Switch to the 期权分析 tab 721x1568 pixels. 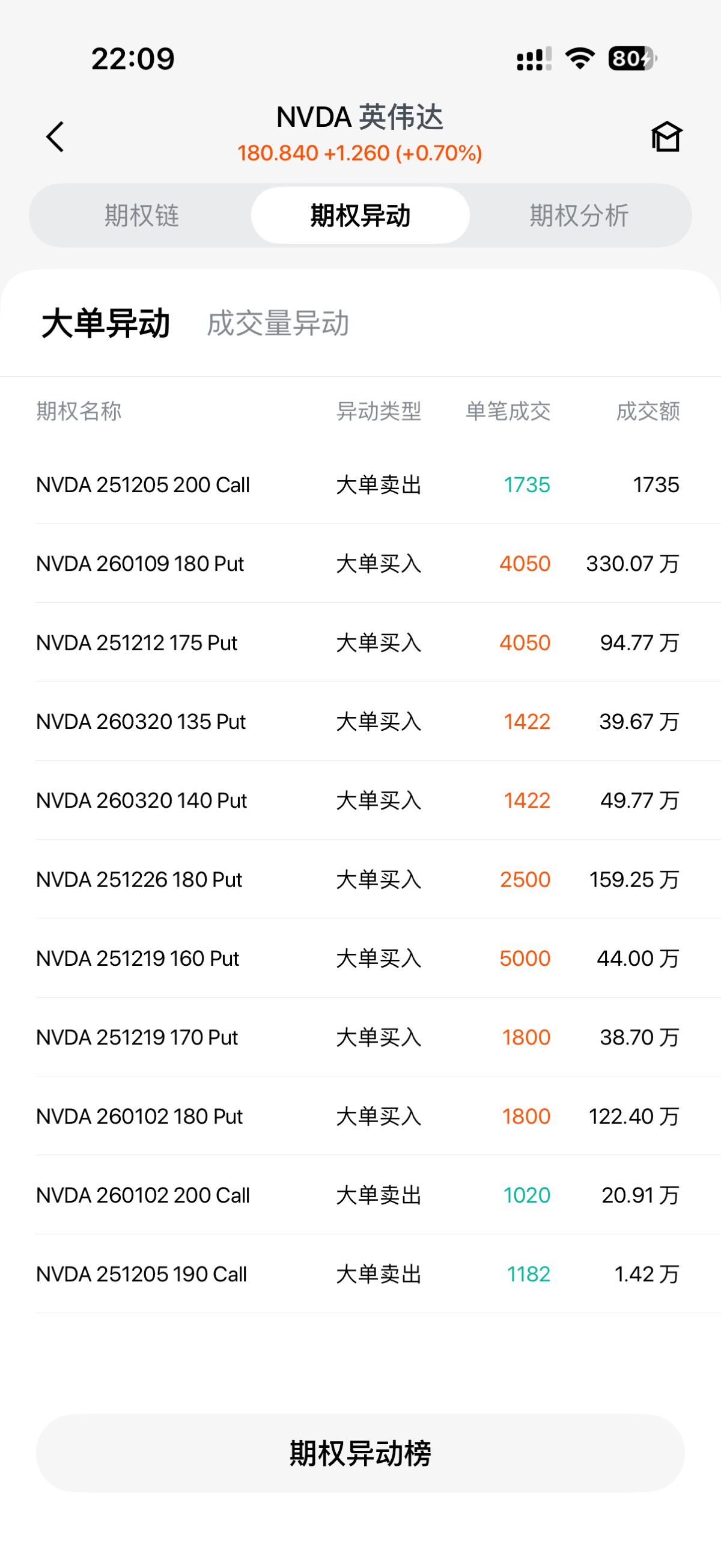click(579, 216)
